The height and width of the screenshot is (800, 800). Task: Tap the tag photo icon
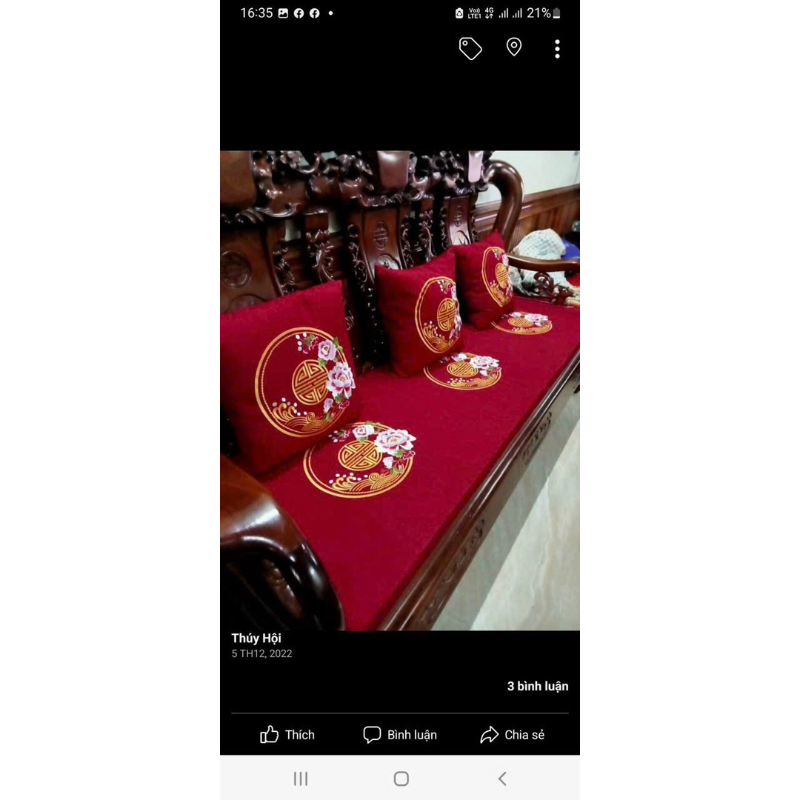click(x=470, y=48)
